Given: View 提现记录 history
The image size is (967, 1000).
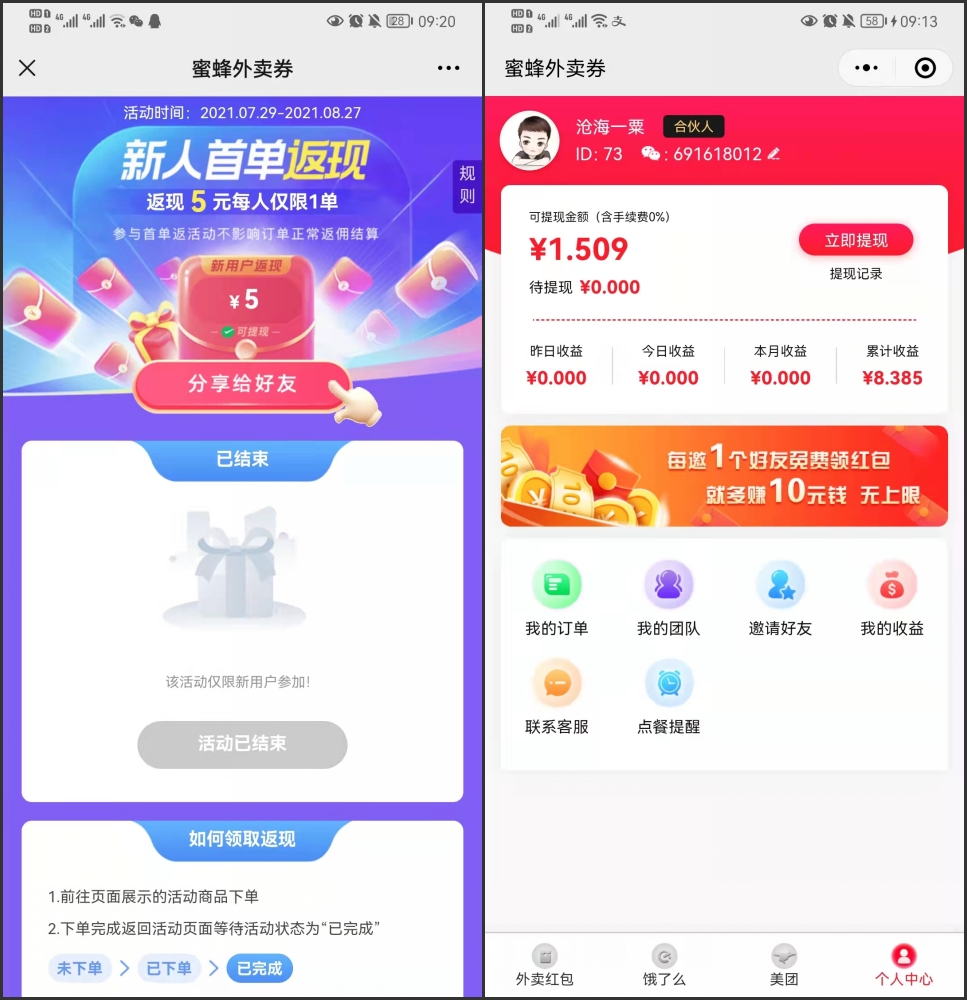Looking at the screenshot, I should coord(856,274).
